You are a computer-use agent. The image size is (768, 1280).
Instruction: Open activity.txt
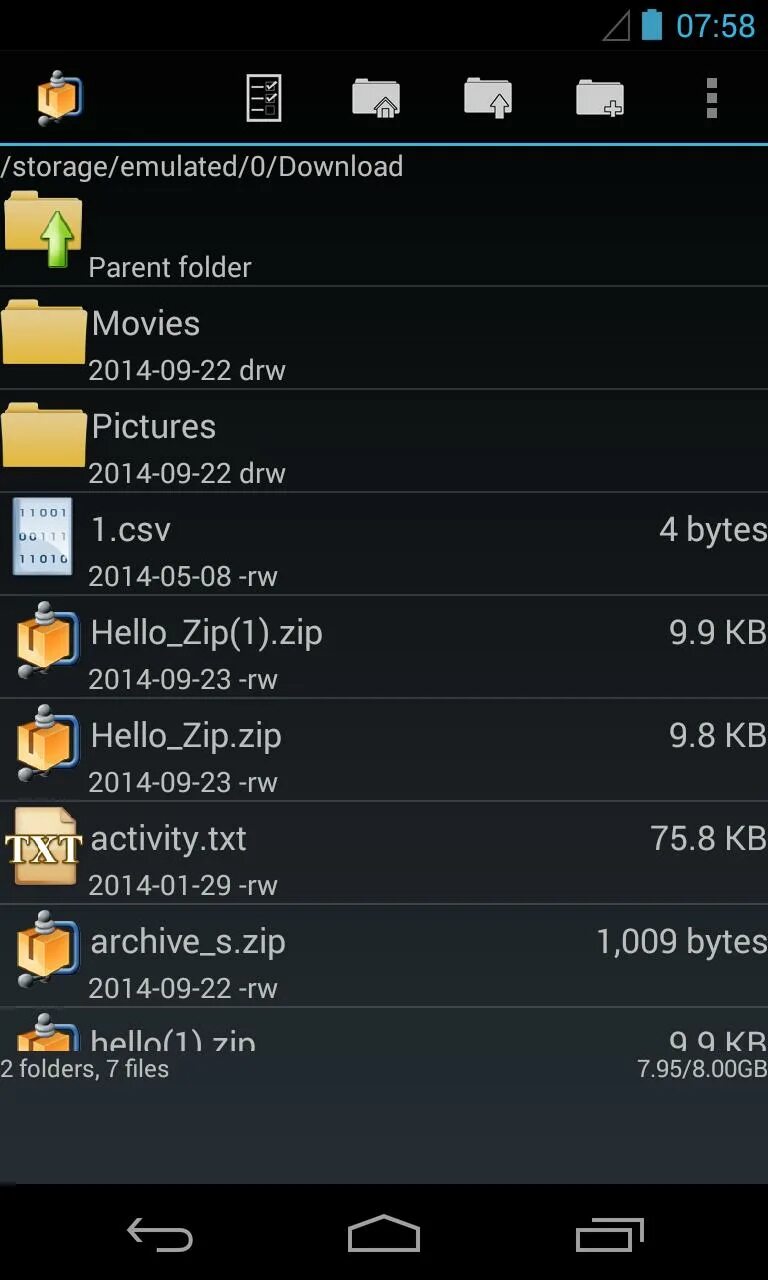click(384, 854)
